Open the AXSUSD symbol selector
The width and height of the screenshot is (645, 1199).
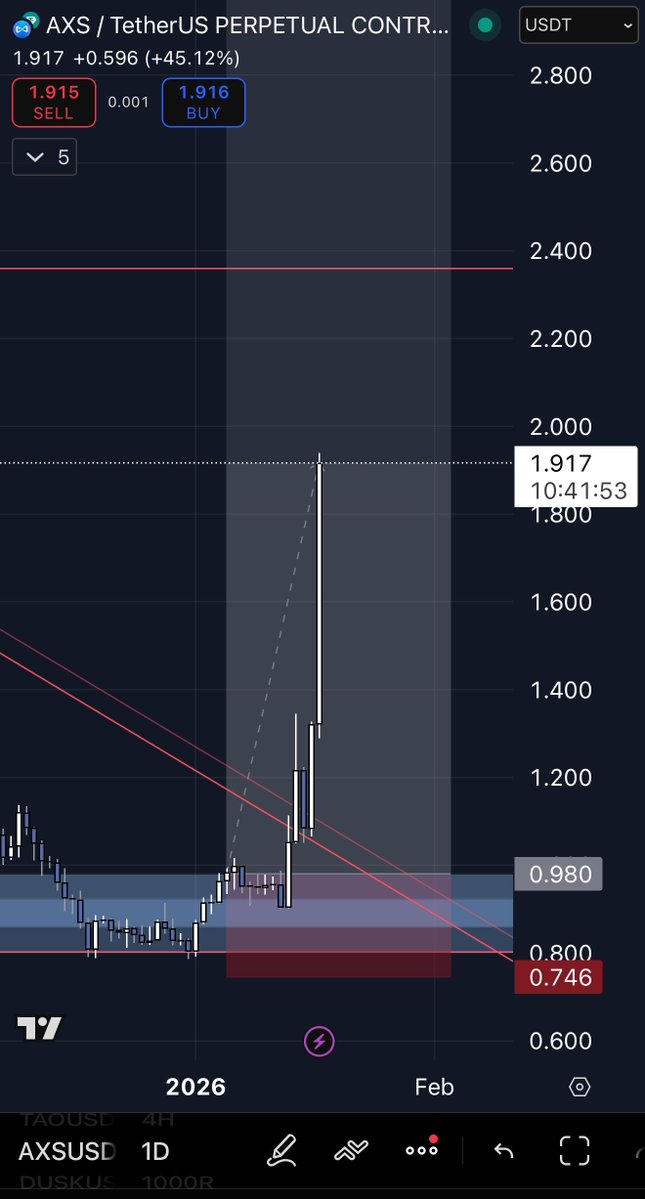point(65,1151)
